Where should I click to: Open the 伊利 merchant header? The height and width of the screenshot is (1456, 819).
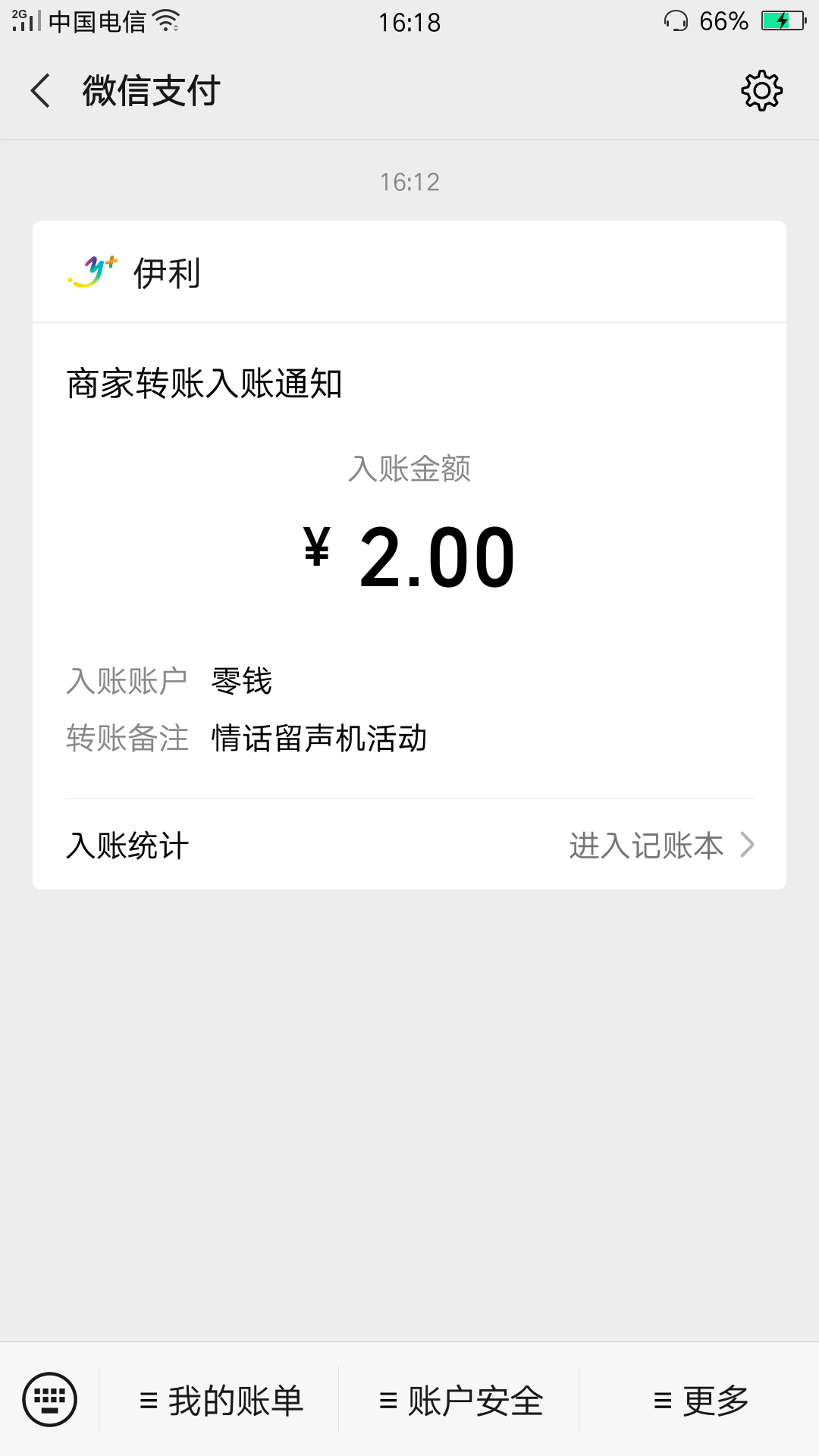[409, 272]
